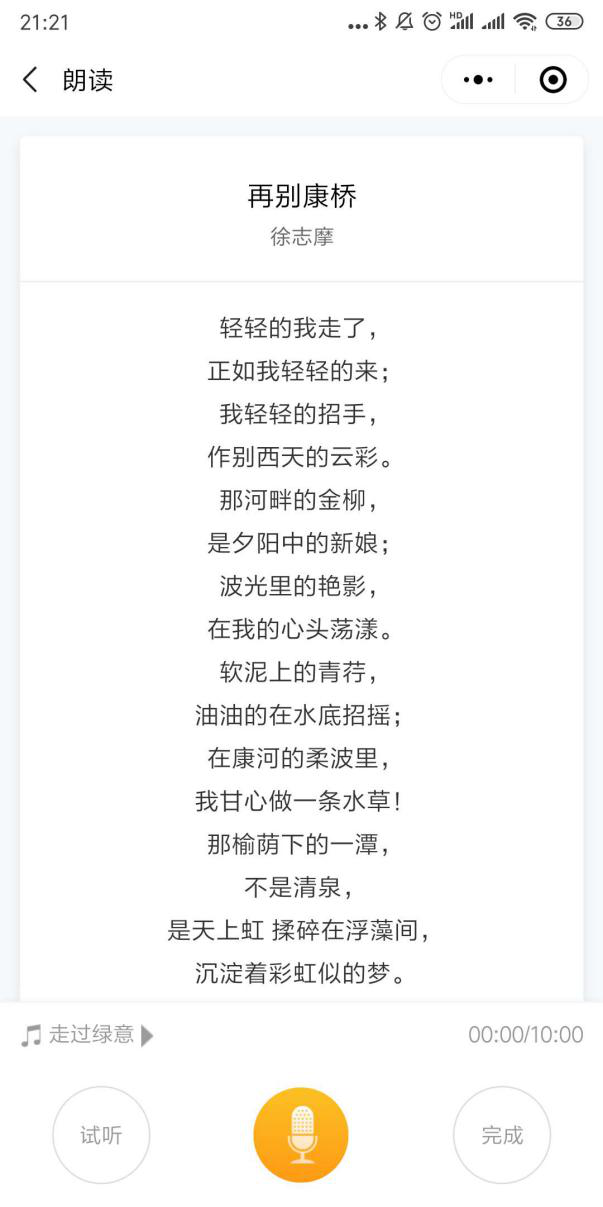Close the mini program with the circle icon
Viewport: 603px width, 1207px height.
[552, 80]
